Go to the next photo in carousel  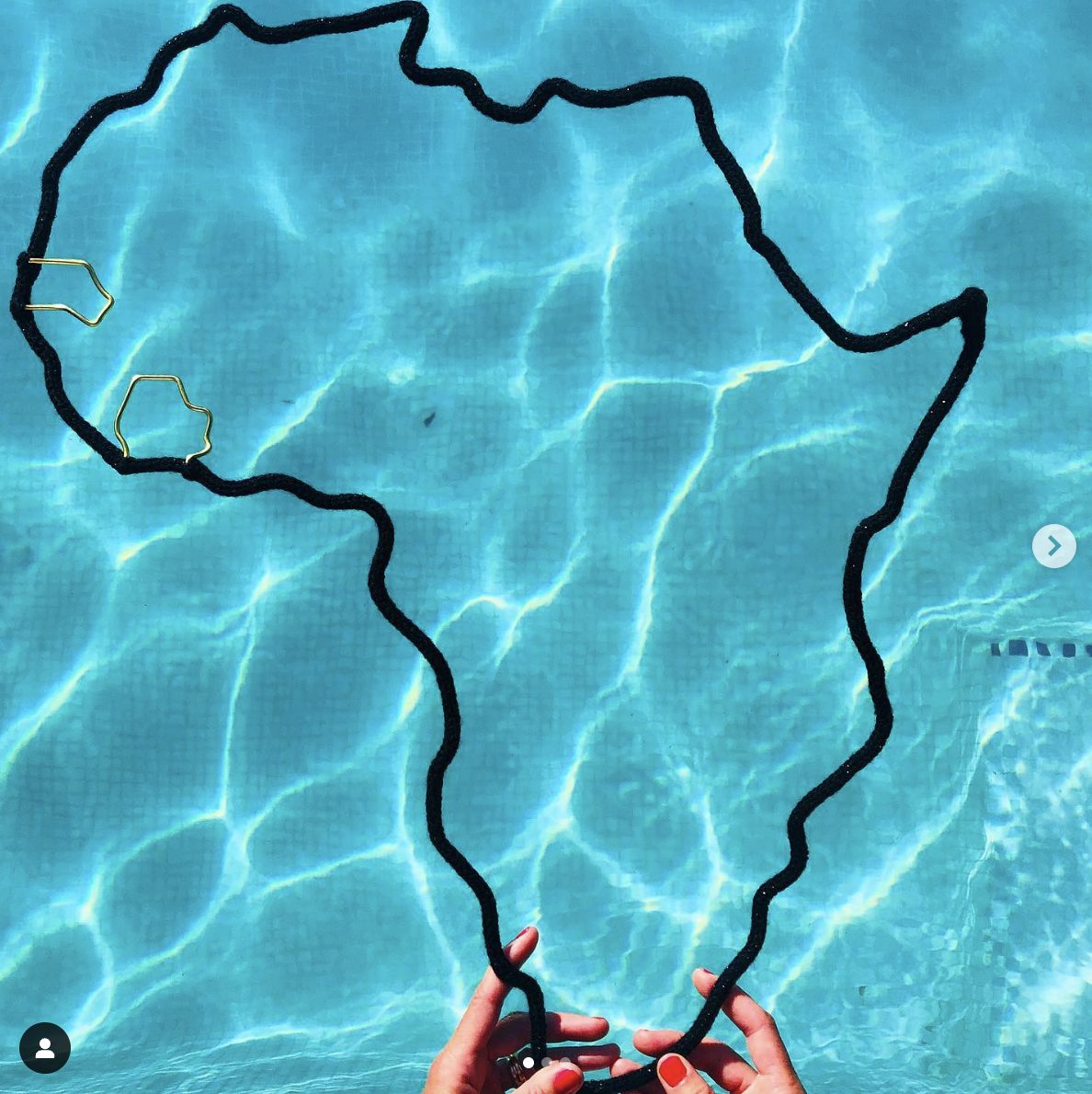point(1053,546)
